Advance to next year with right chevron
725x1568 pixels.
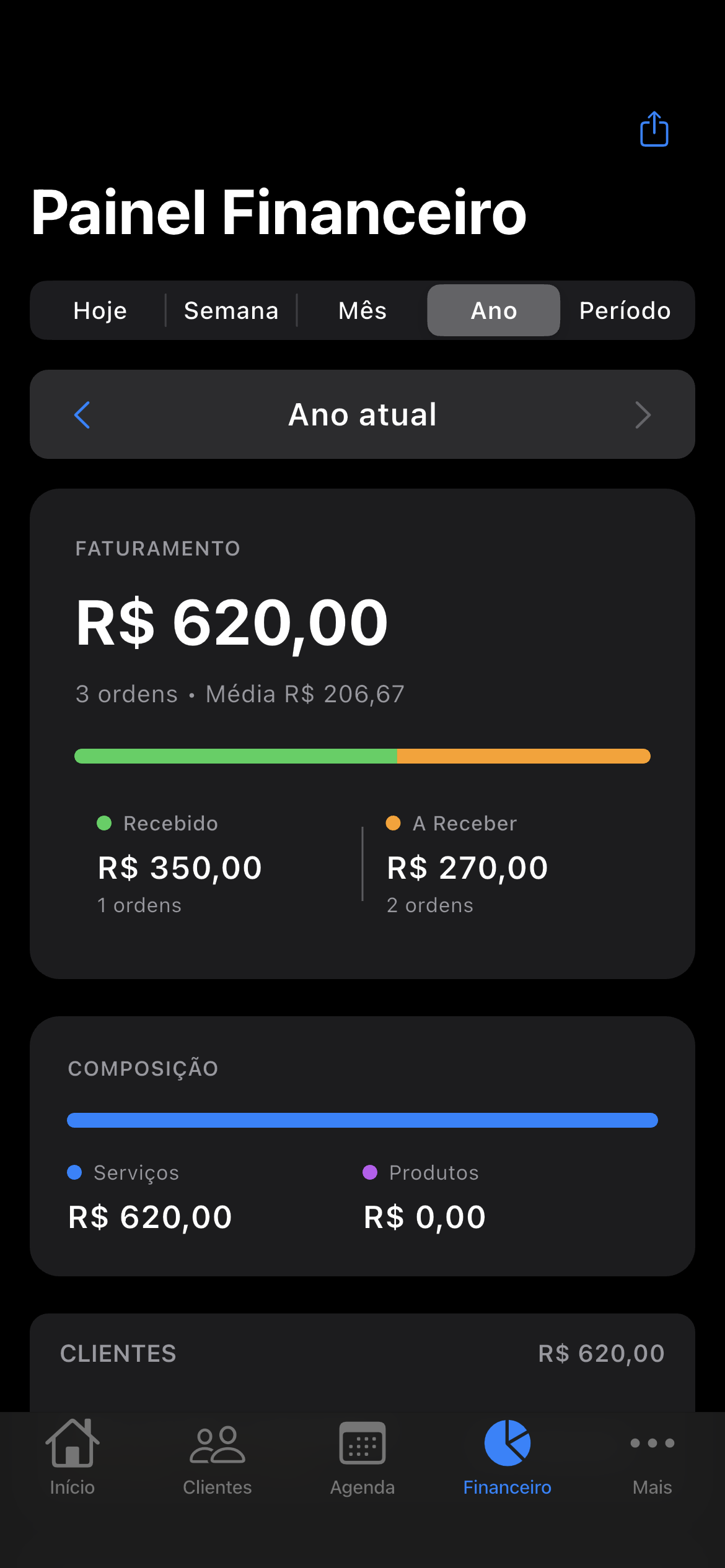click(x=643, y=414)
